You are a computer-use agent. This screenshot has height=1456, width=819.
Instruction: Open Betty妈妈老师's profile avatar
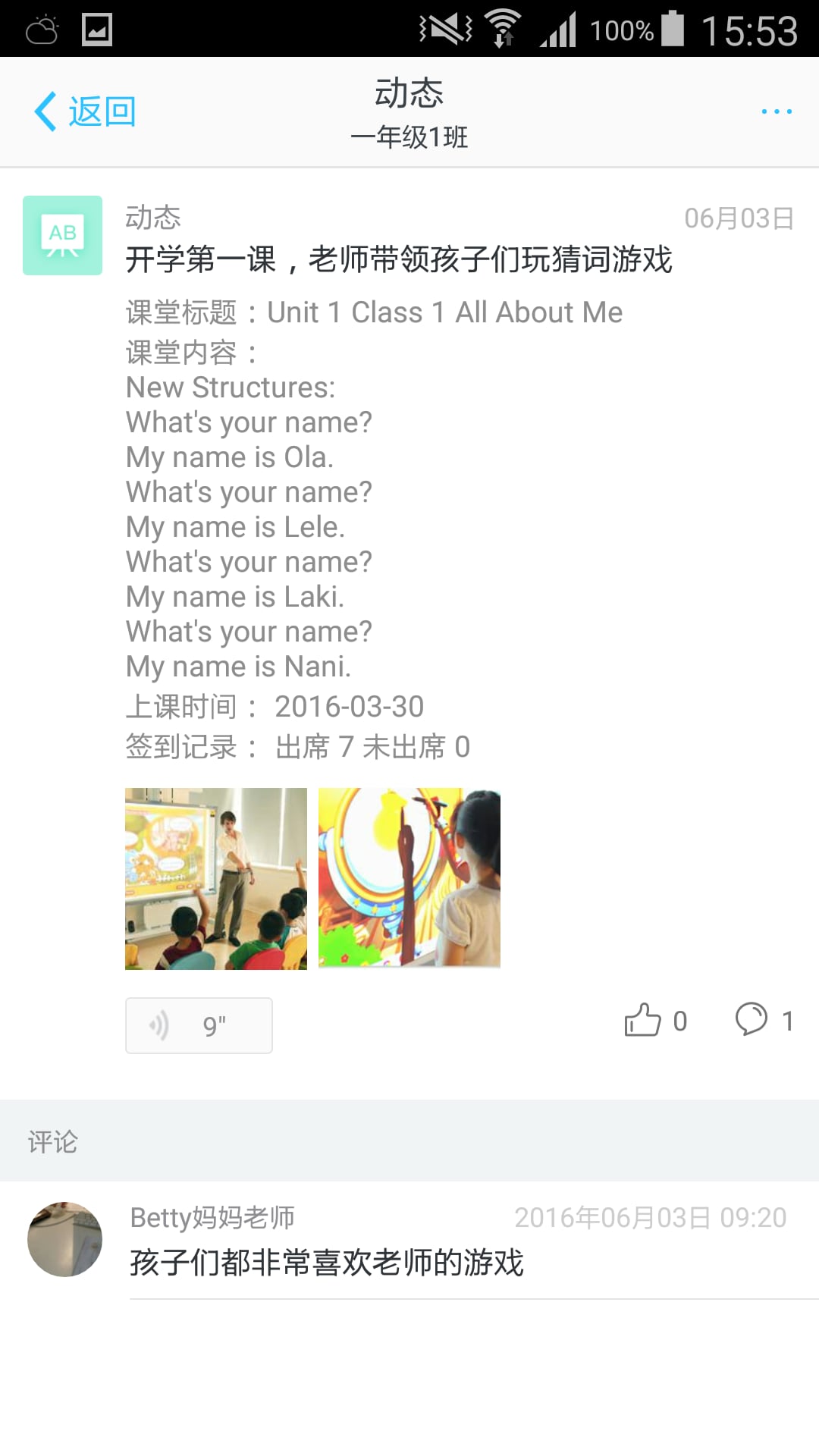(x=64, y=1239)
